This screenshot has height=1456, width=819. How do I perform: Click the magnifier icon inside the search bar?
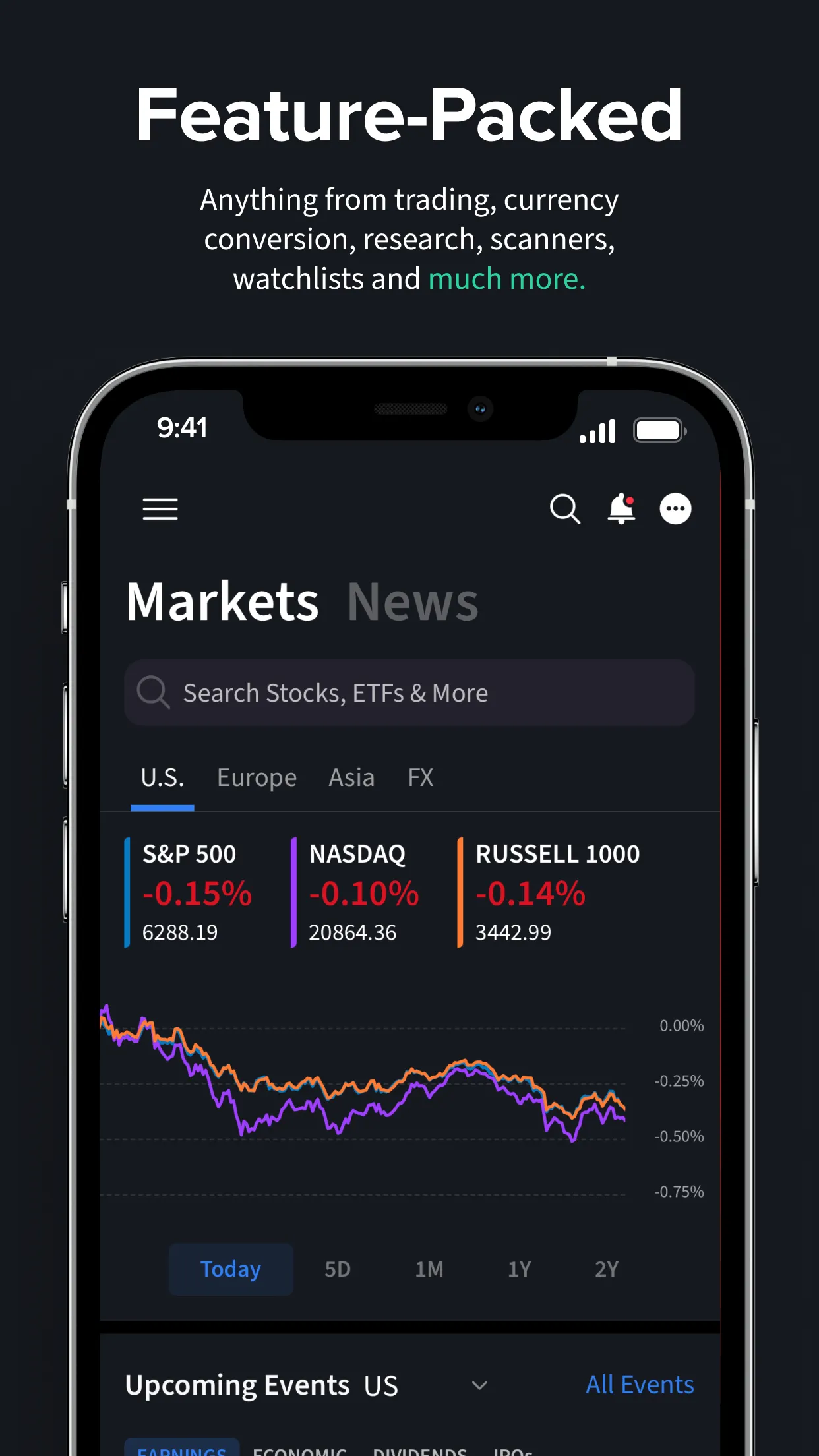point(153,692)
